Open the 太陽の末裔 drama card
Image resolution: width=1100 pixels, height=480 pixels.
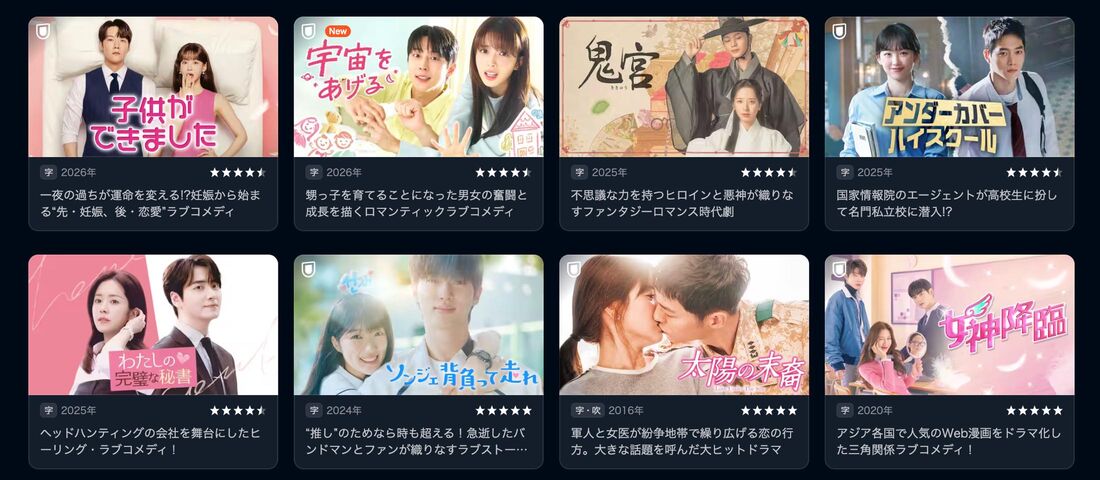coord(684,325)
